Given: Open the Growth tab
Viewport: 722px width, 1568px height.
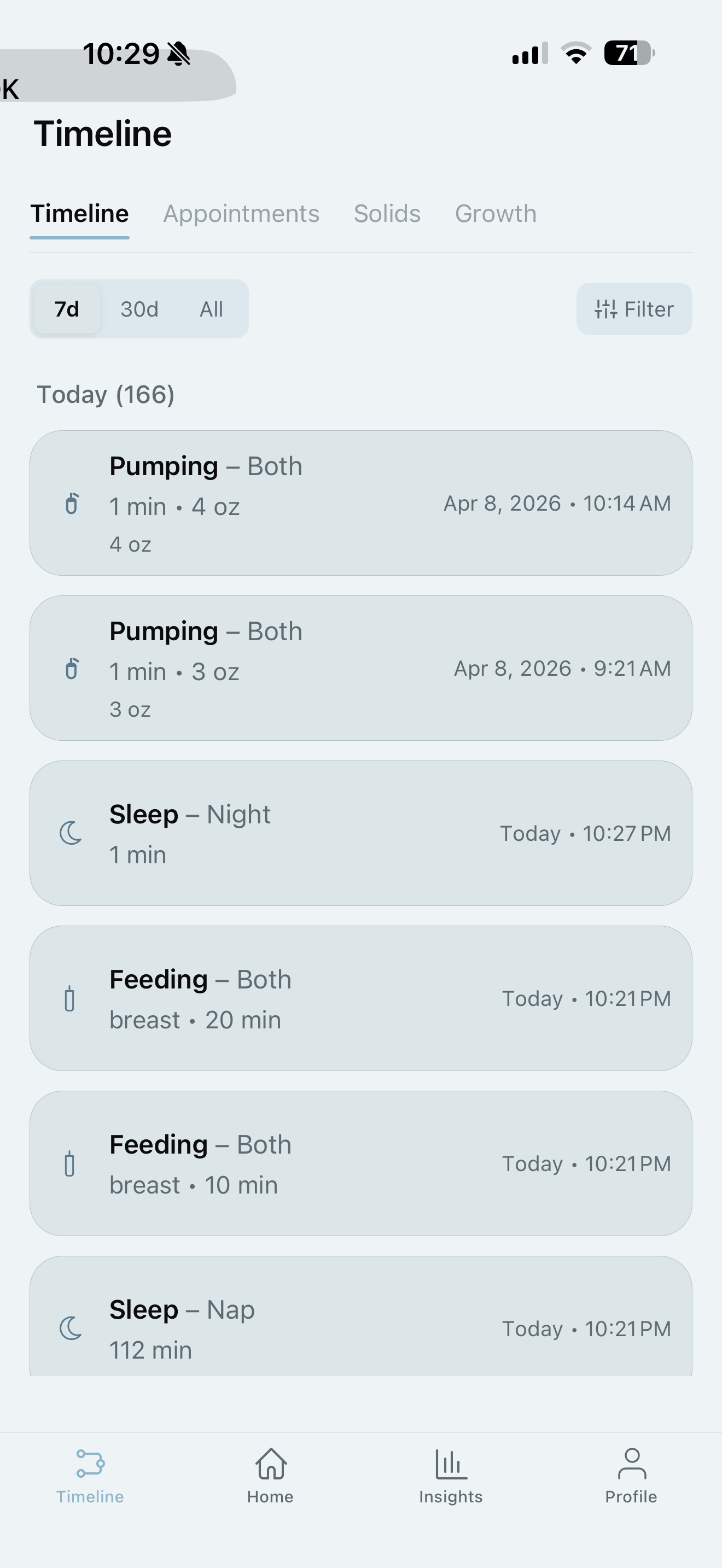Looking at the screenshot, I should [x=496, y=213].
